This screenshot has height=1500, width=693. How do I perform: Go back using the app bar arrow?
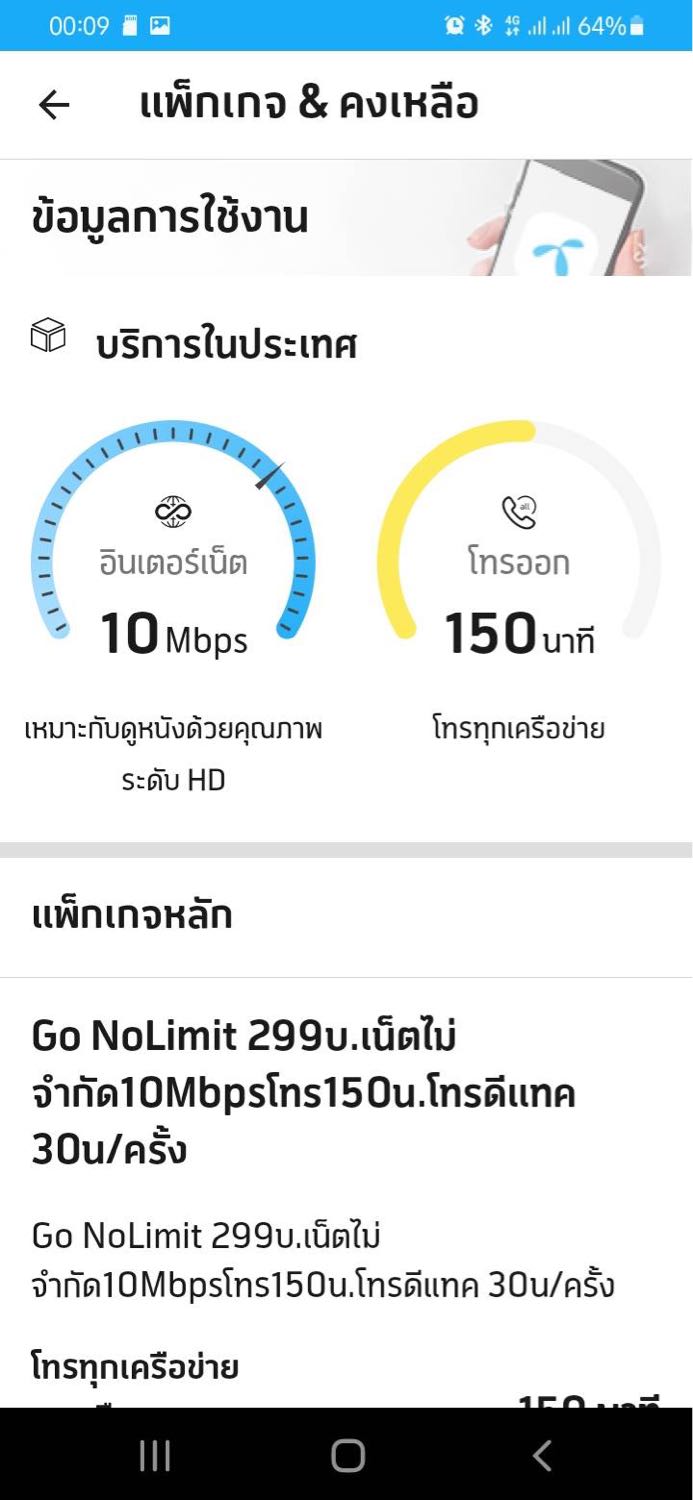[x=54, y=105]
